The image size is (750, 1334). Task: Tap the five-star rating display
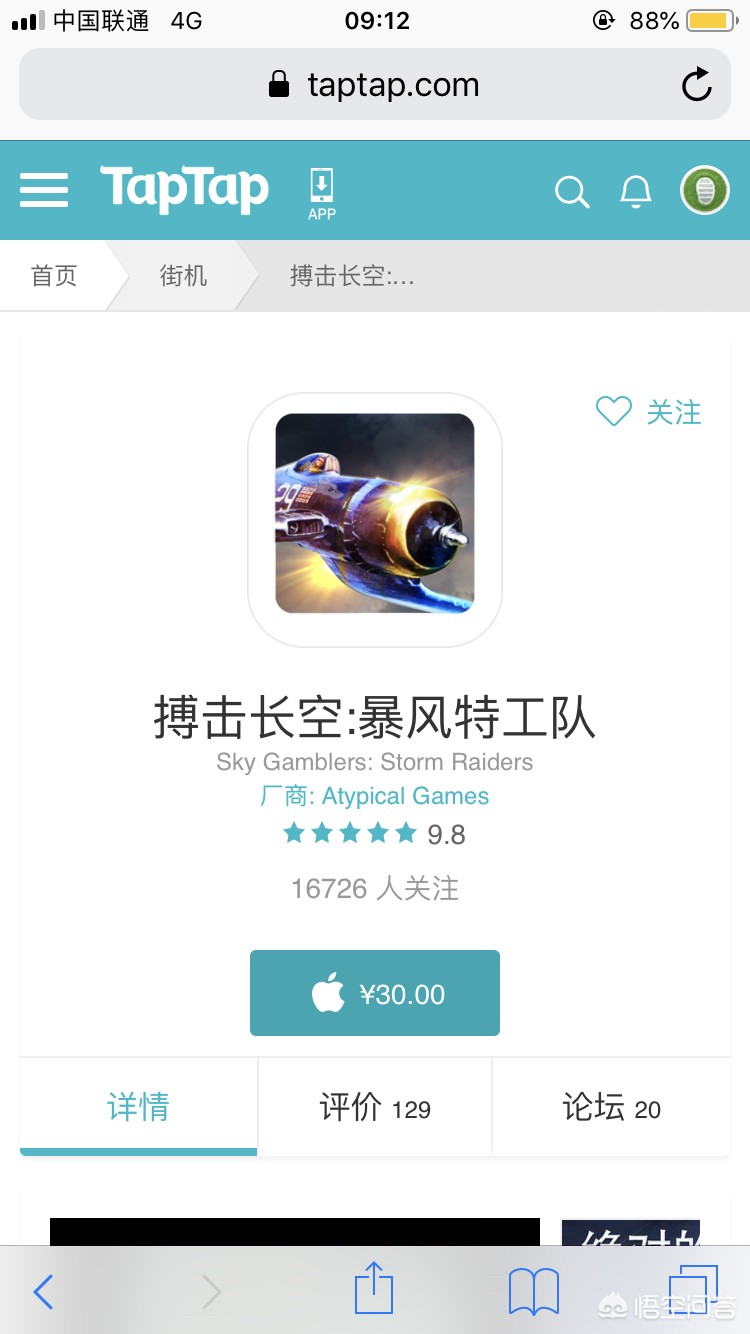coord(350,832)
